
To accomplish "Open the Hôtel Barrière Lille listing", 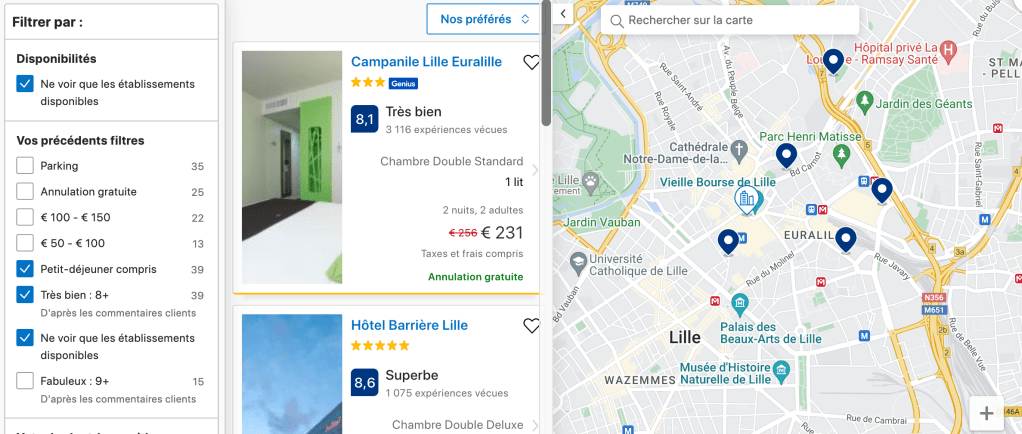I will (x=409, y=325).
